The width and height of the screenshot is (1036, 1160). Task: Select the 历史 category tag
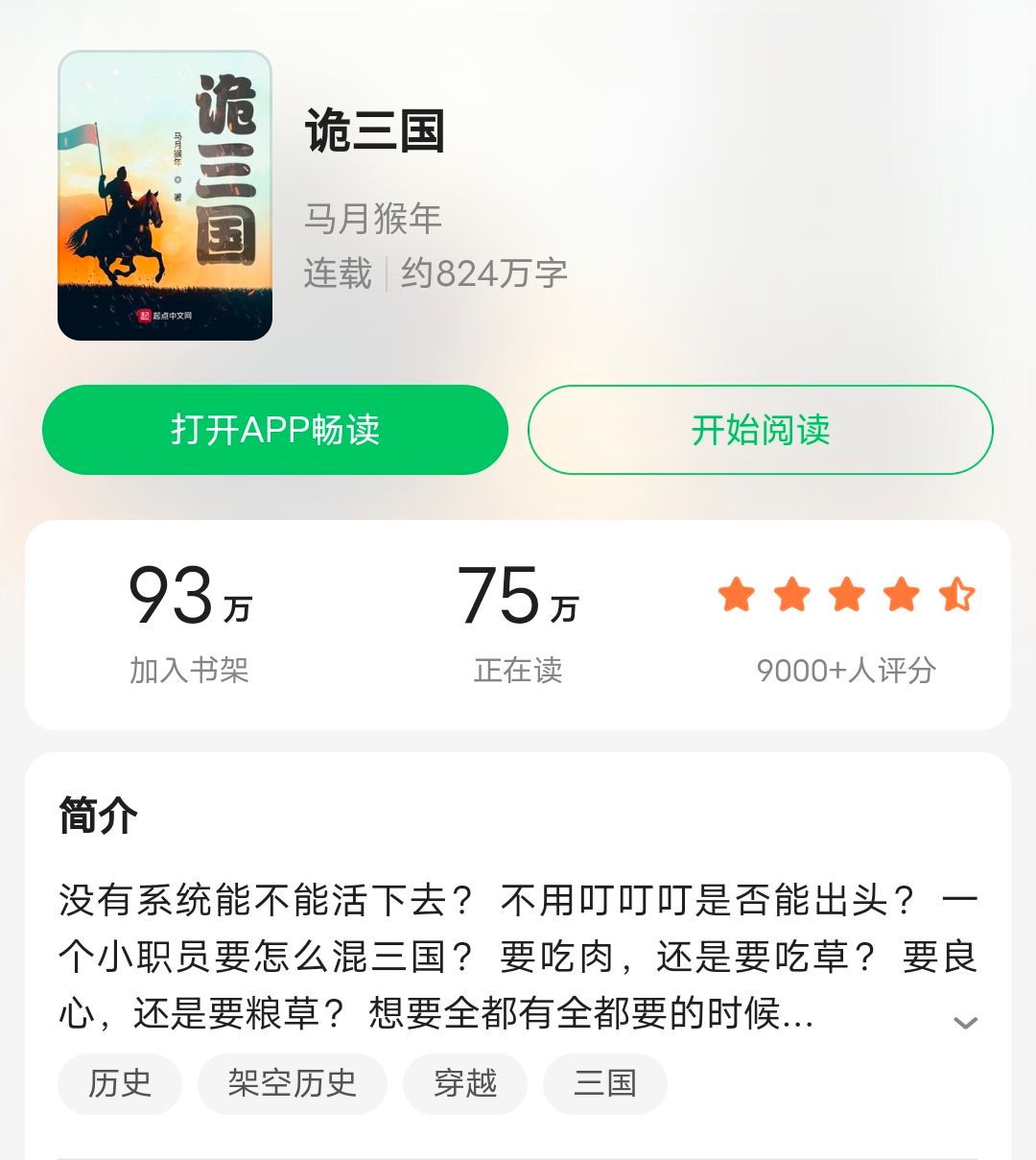pyautogui.click(x=118, y=1083)
